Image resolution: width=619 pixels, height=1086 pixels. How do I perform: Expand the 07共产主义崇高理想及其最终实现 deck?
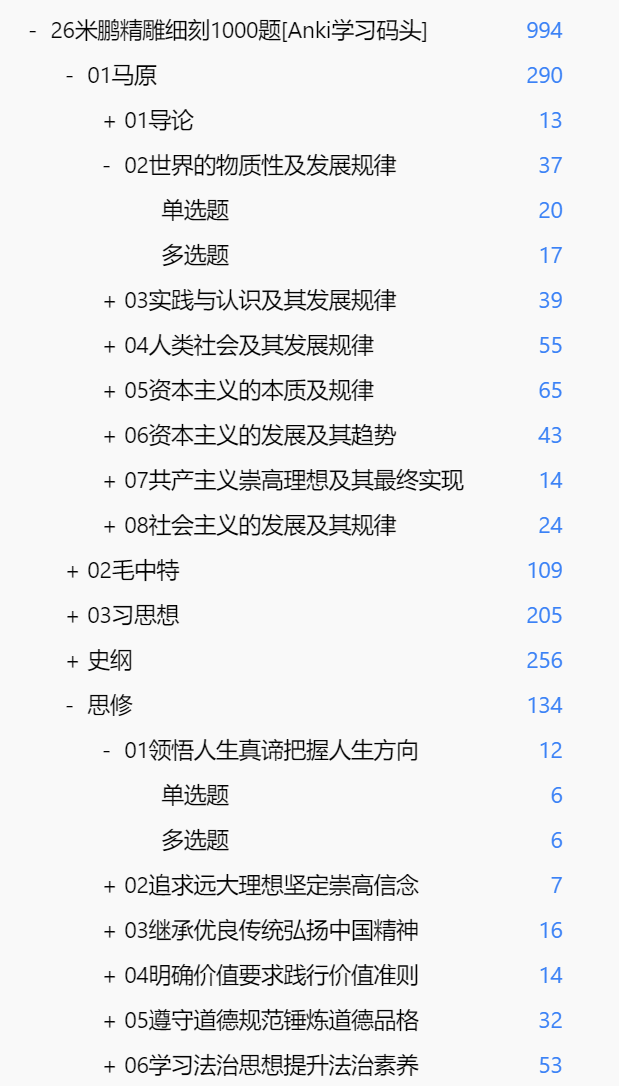coord(108,481)
